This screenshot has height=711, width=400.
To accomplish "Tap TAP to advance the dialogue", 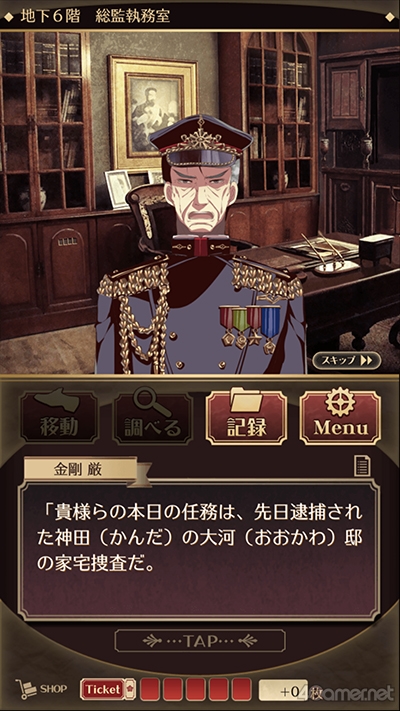I will click(x=200, y=641).
